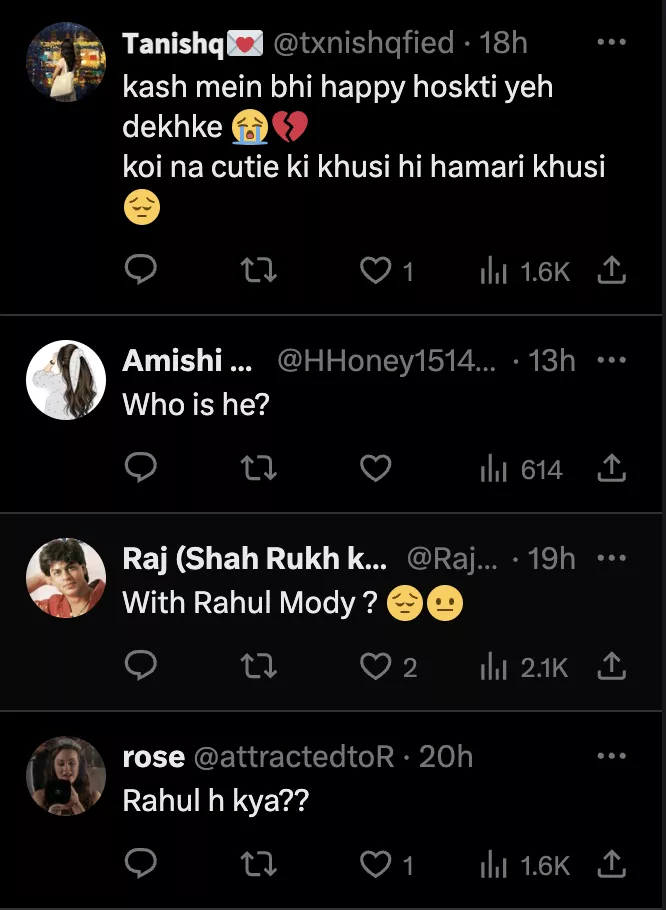Reply to Raj's Rahul Mody tweet
The height and width of the screenshot is (910, 666).
coord(141,666)
